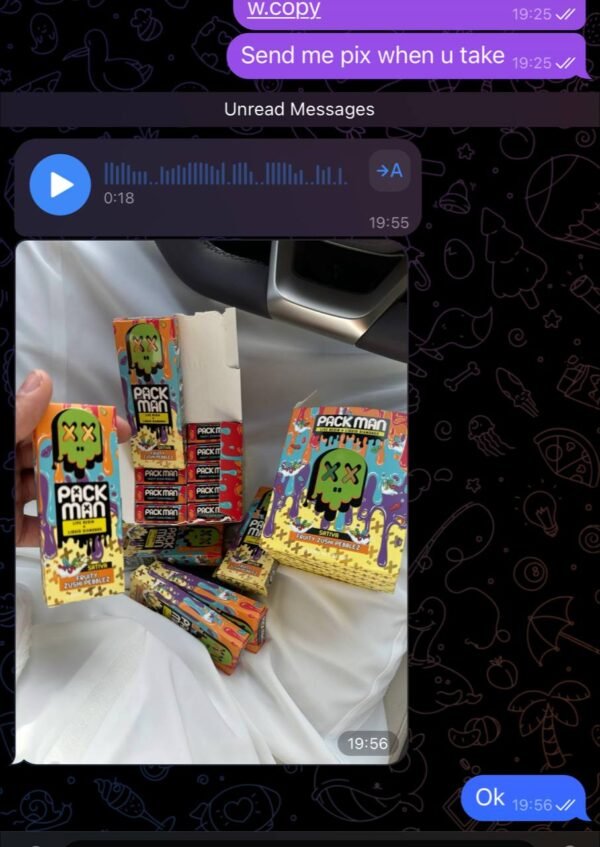Screen dimensions: 600x847
Task: Seek within the voice message waveform
Action: click(226, 174)
